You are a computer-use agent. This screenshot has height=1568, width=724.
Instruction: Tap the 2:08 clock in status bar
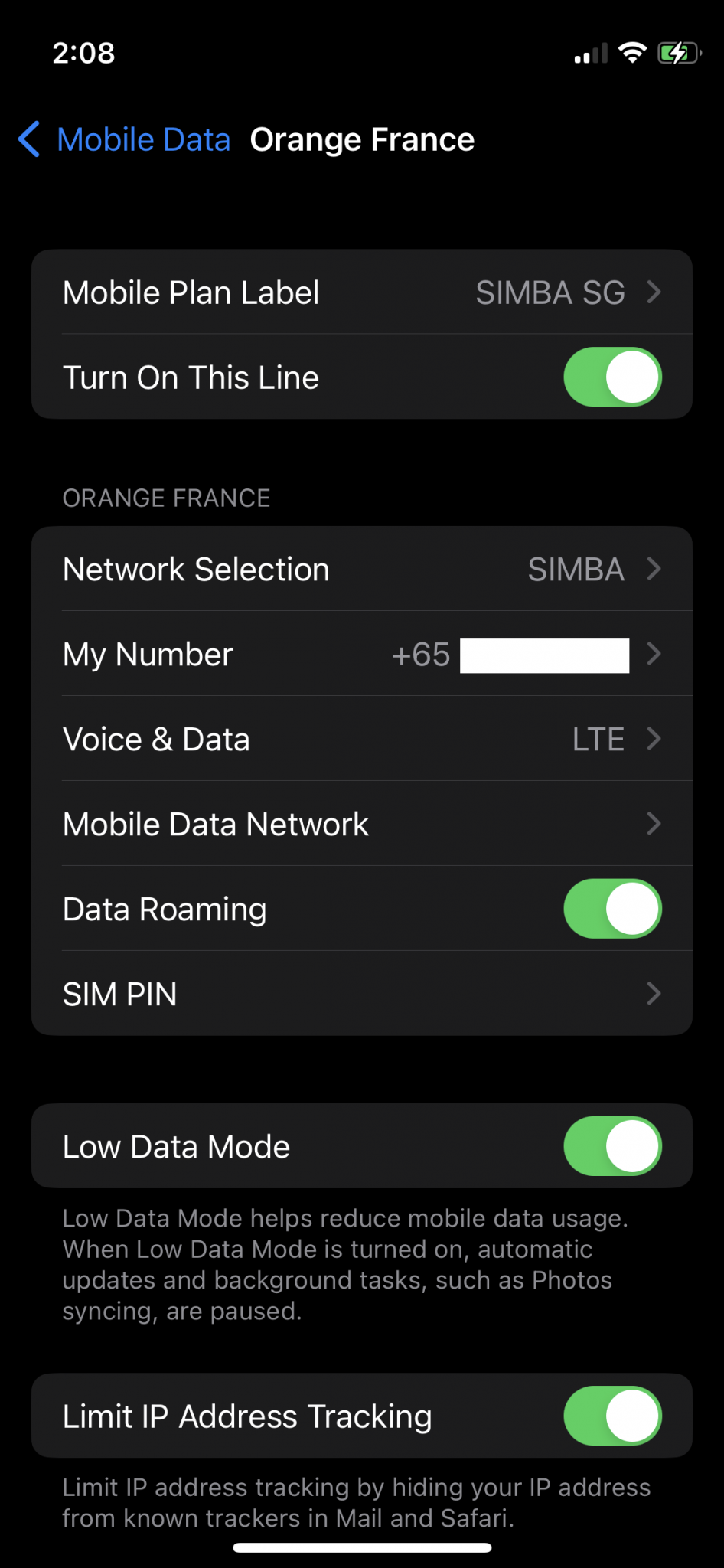pos(84,52)
